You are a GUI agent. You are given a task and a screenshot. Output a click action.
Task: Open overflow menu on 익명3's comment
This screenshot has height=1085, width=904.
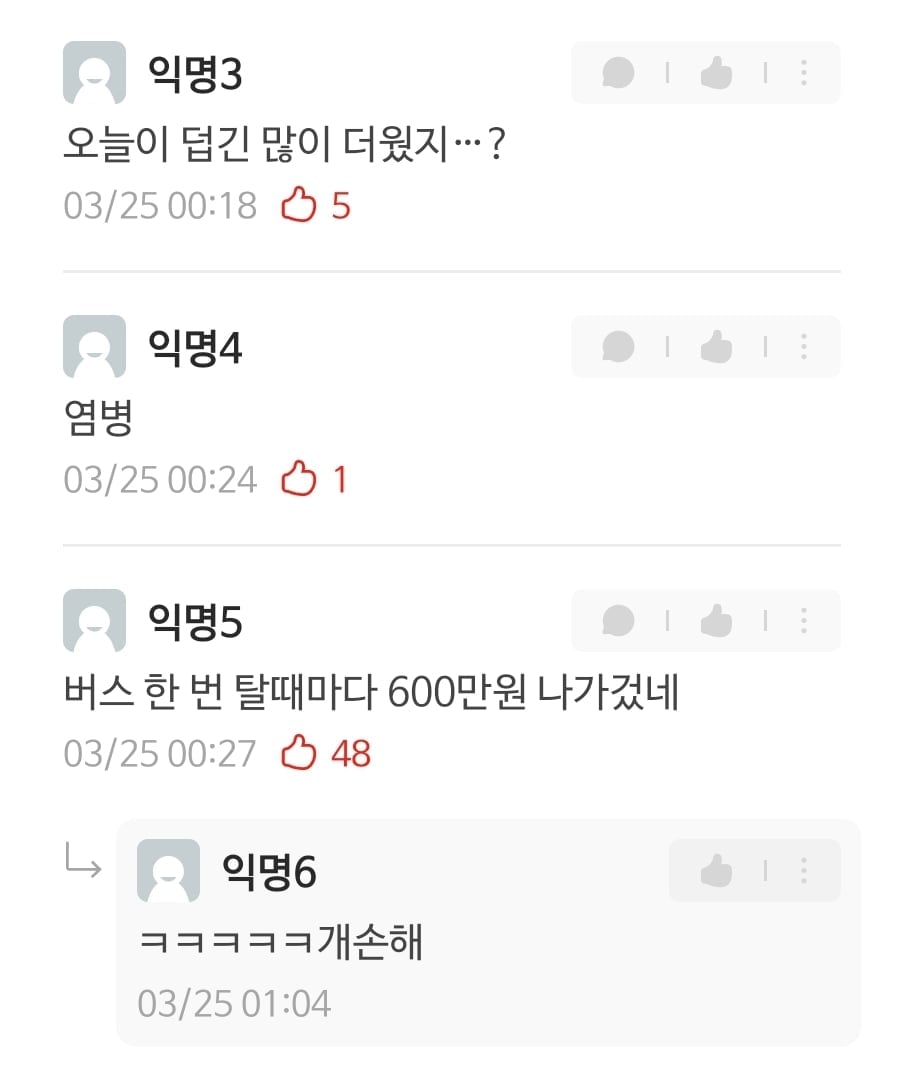(804, 73)
